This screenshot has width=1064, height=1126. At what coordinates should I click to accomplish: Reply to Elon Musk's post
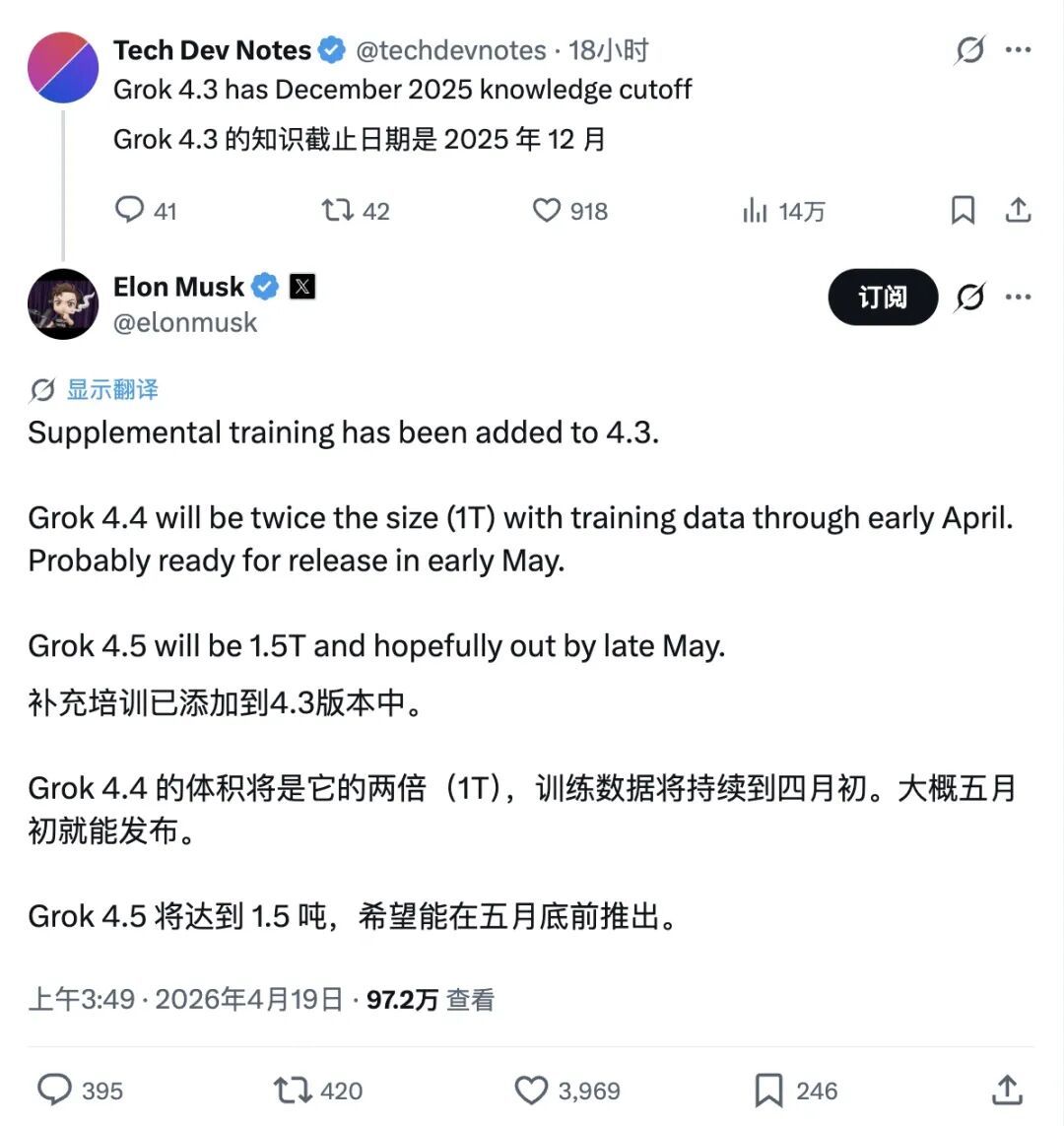pos(55,1090)
